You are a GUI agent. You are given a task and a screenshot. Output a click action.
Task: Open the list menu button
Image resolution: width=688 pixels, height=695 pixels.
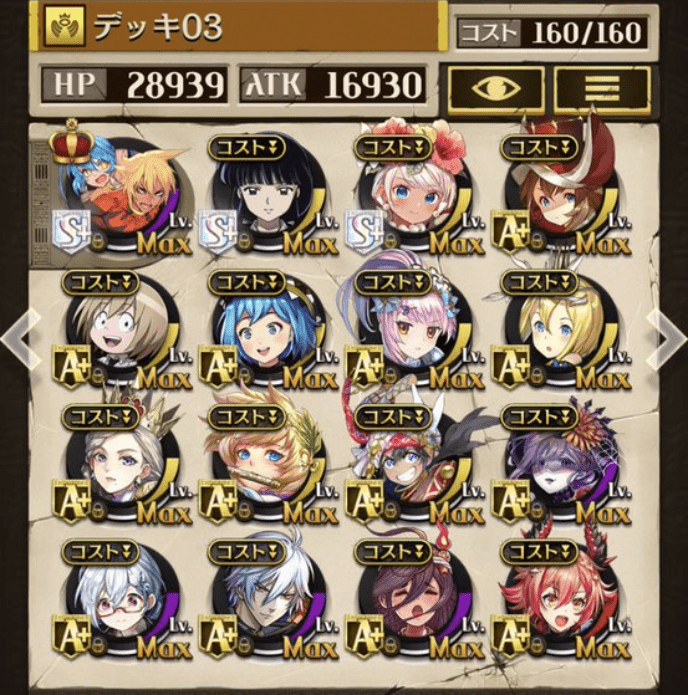coord(602,88)
